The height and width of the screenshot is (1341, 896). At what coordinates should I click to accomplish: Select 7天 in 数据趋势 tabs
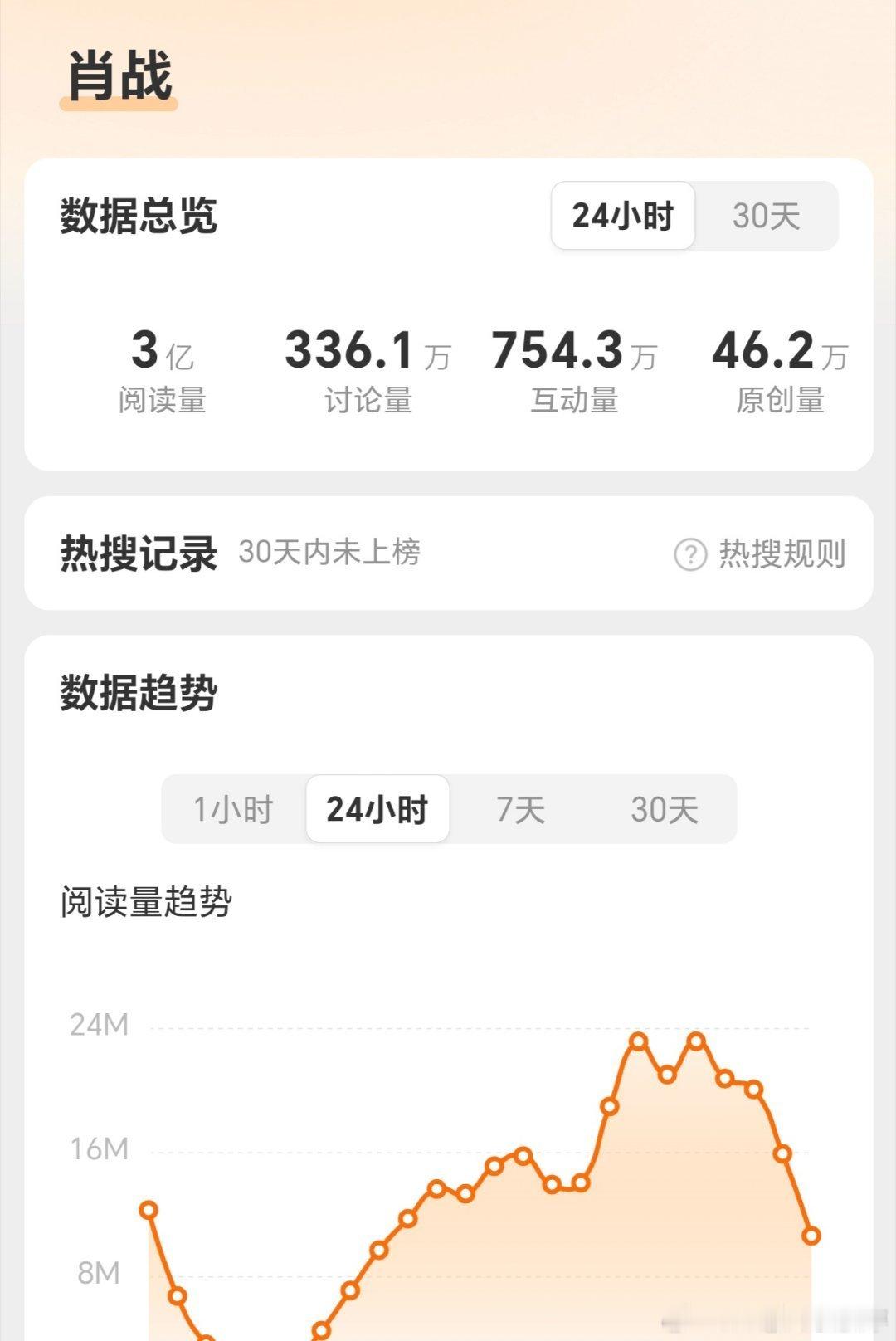[x=519, y=808]
